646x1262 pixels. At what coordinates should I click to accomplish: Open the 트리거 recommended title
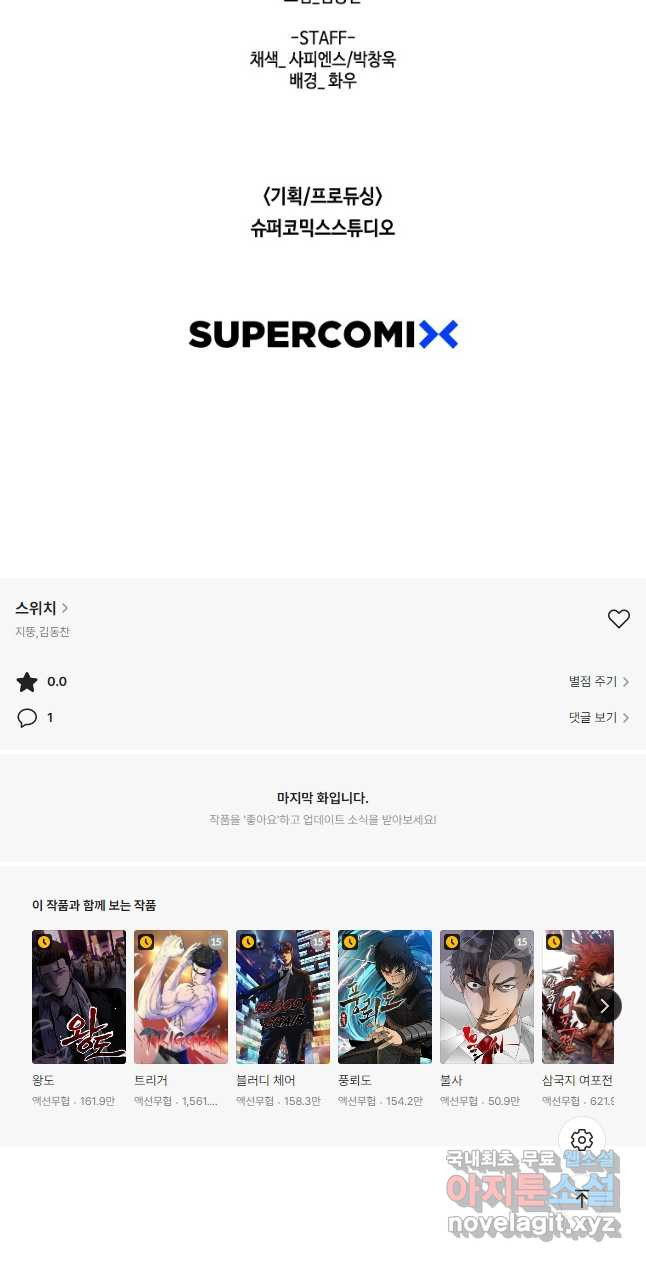pos(181,997)
